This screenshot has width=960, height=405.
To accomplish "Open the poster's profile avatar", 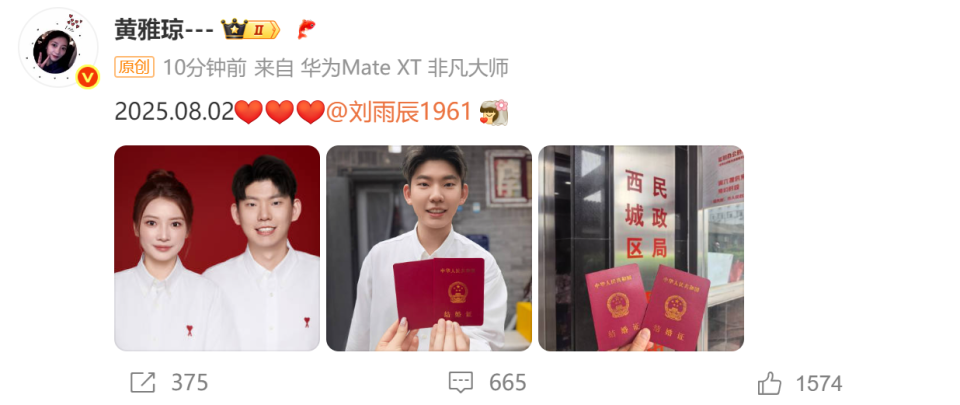I will [56, 50].
